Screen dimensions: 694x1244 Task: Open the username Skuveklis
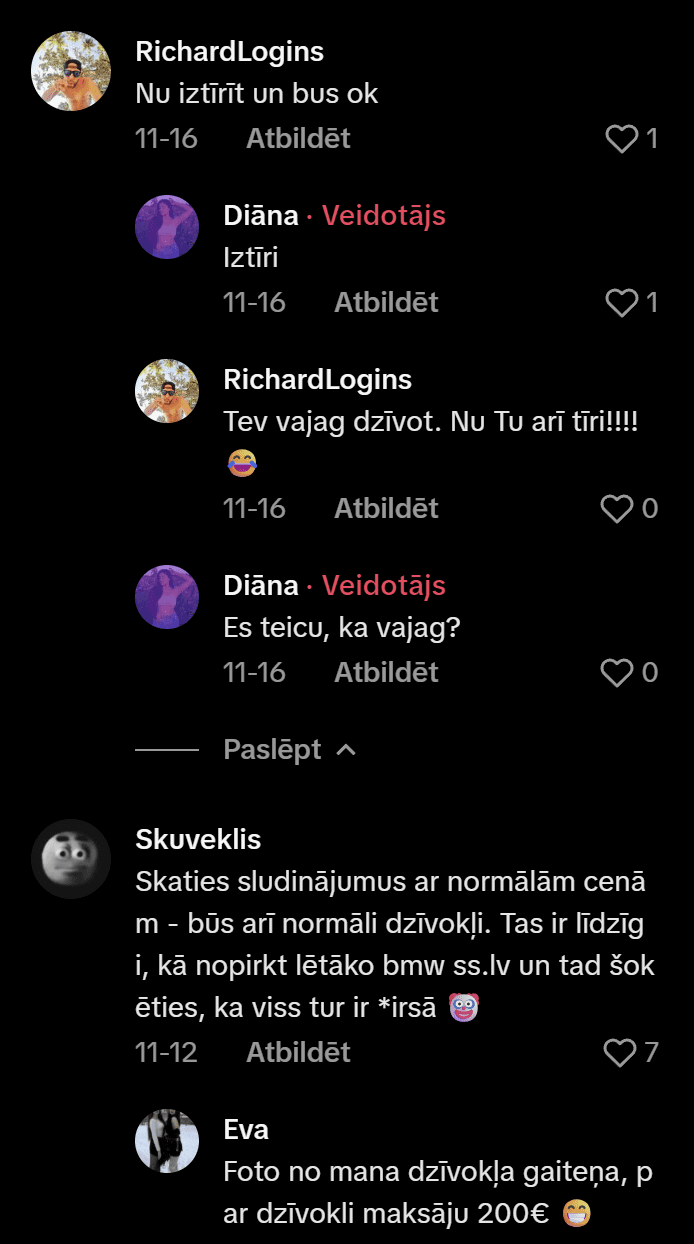(198, 839)
